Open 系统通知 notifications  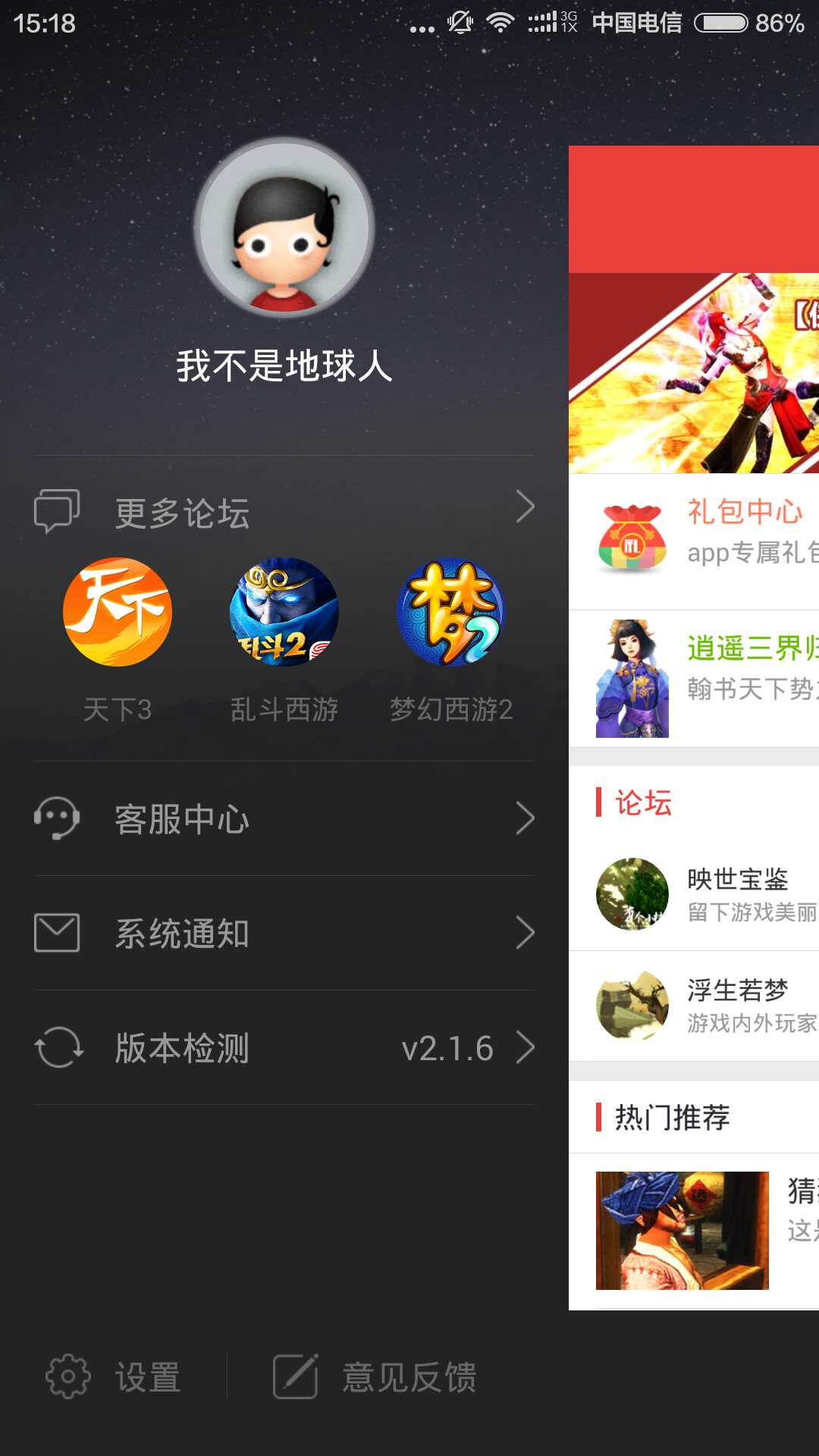coord(284,933)
